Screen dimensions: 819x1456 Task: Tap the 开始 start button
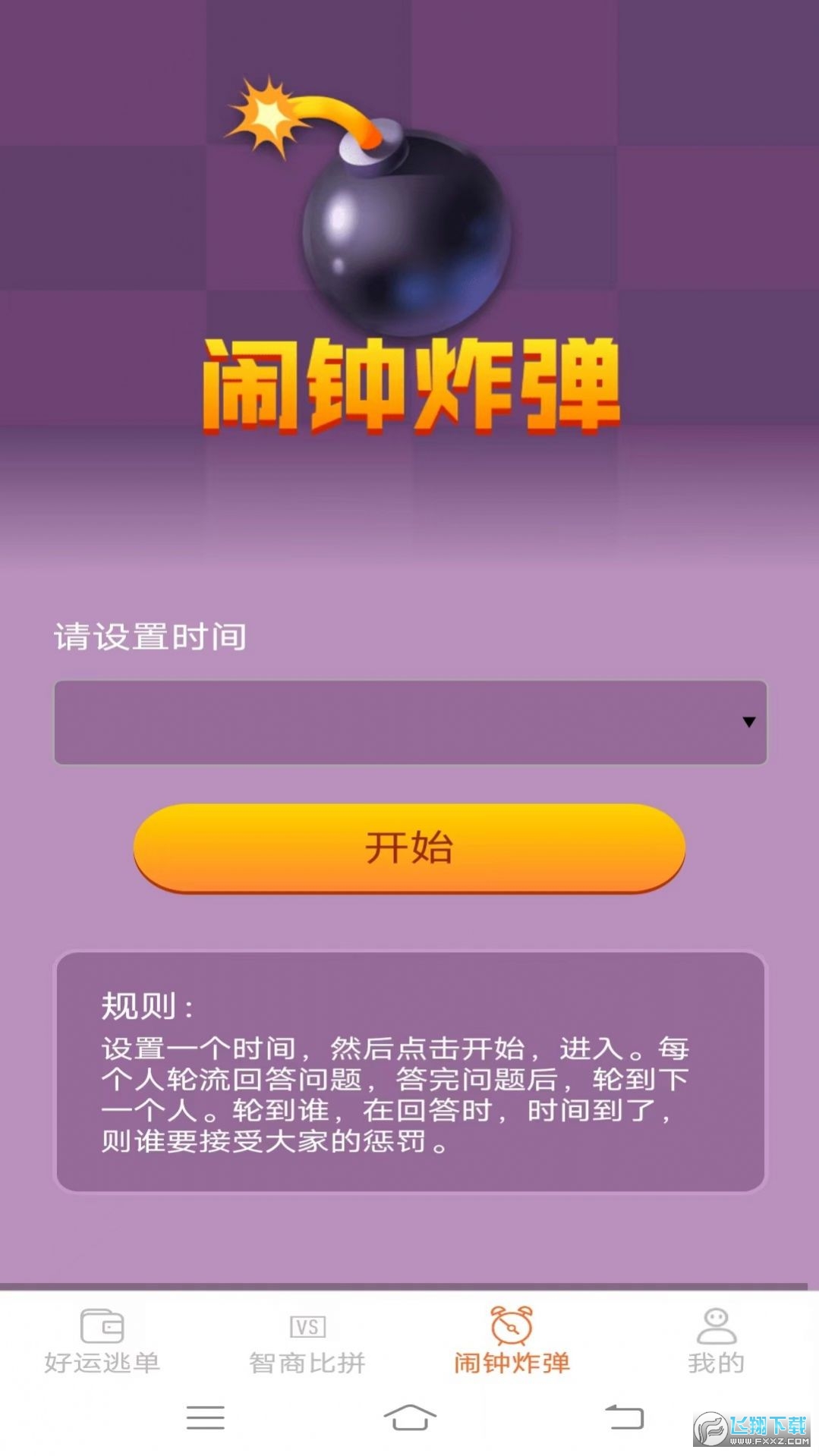pyautogui.click(x=409, y=847)
